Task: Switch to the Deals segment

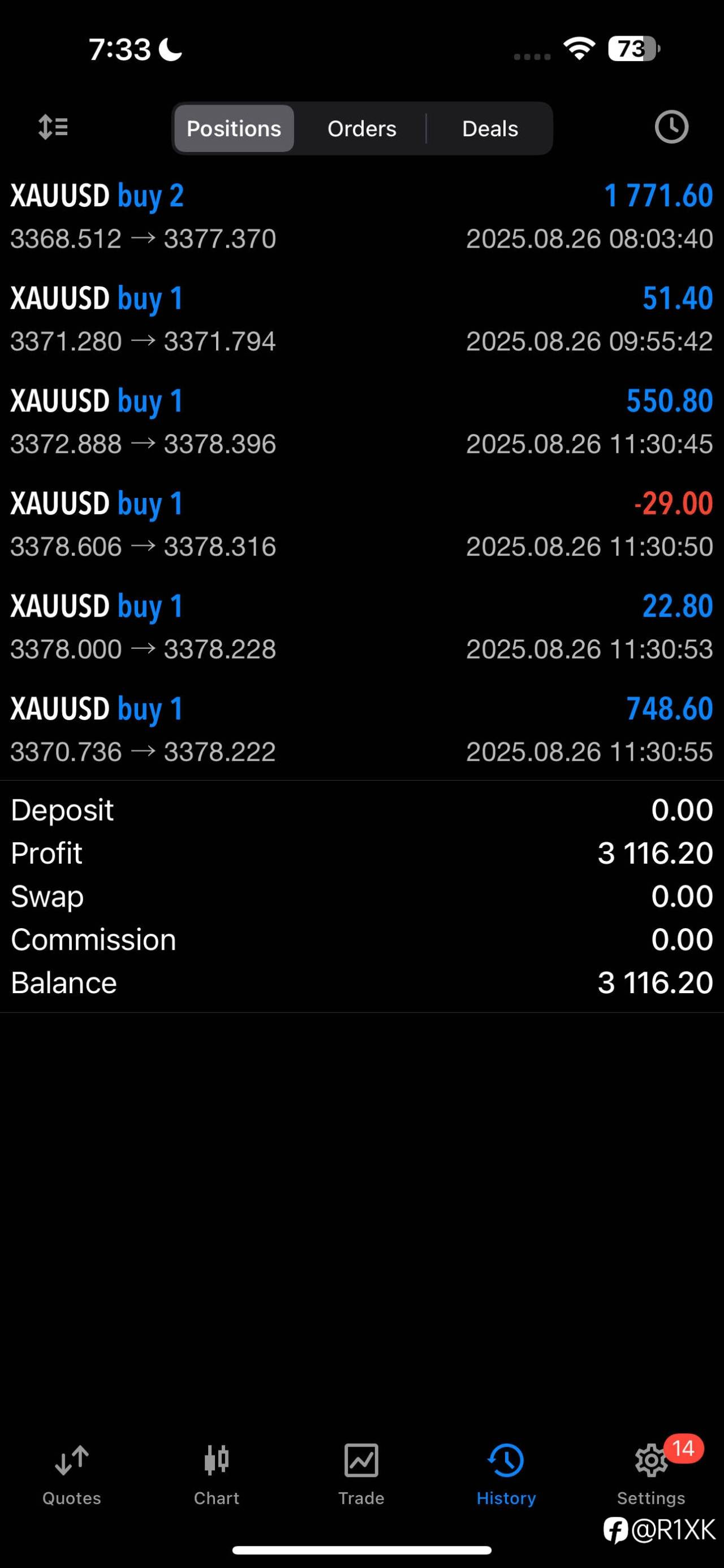Action: pyautogui.click(x=490, y=128)
